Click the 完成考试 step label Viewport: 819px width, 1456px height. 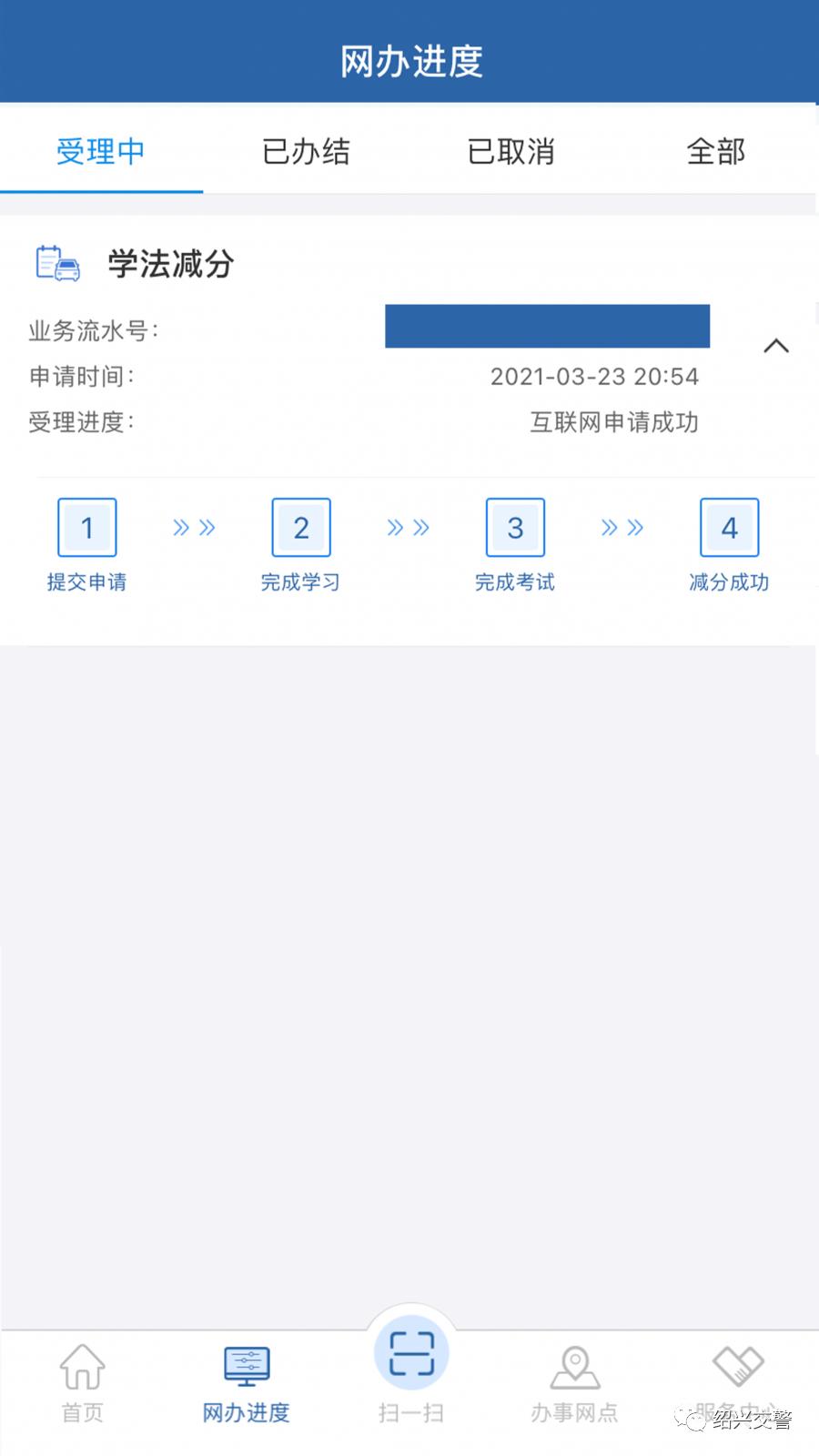[x=515, y=582]
